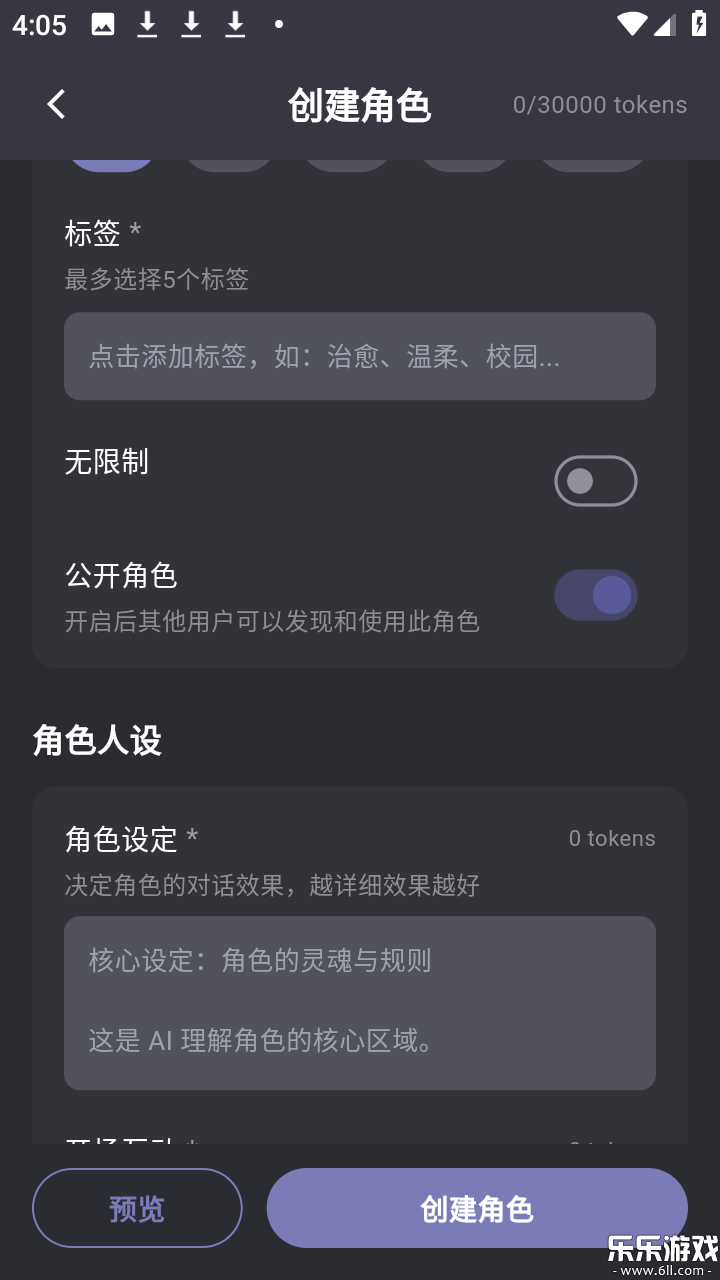Click the 预览 button
The image size is (720, 1280).
pos(137,1207)
